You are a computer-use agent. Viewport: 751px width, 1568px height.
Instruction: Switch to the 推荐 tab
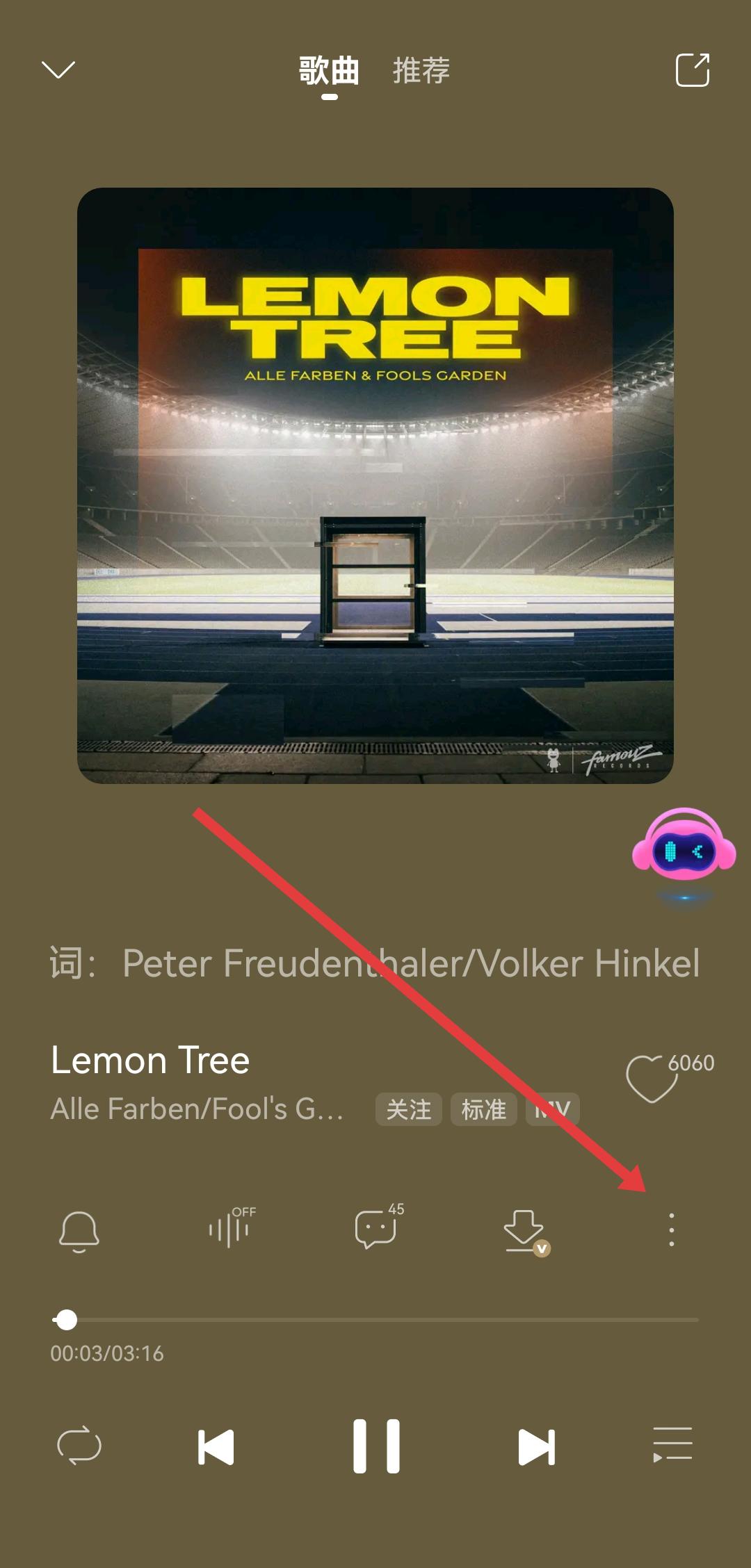pyautogui.click(x=421, y=70)
